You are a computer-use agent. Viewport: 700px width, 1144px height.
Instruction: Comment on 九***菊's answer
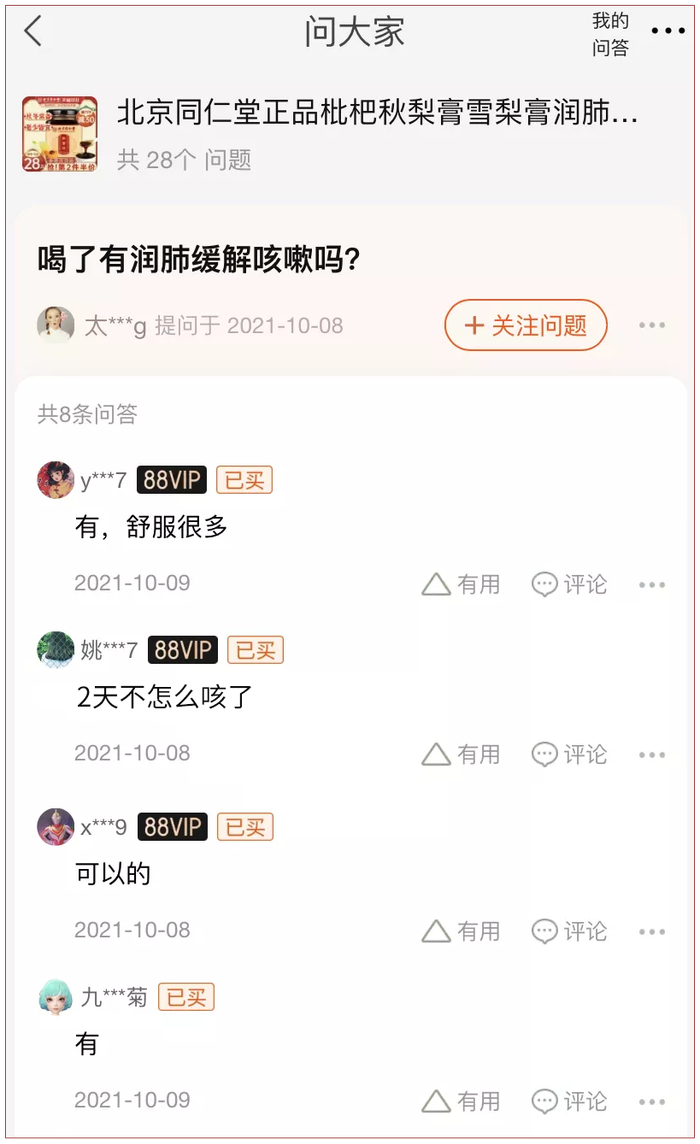[x=569, y=1101]
